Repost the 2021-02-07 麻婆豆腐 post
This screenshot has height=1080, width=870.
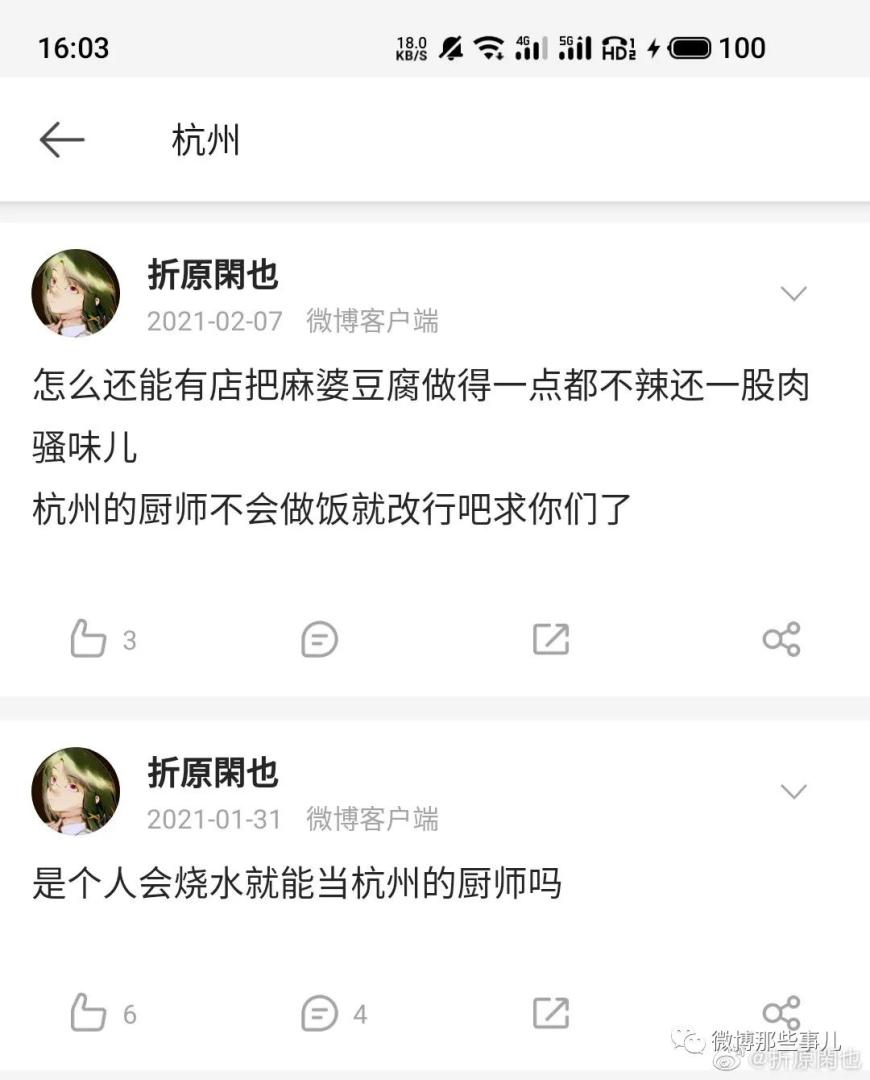(550, 639)
